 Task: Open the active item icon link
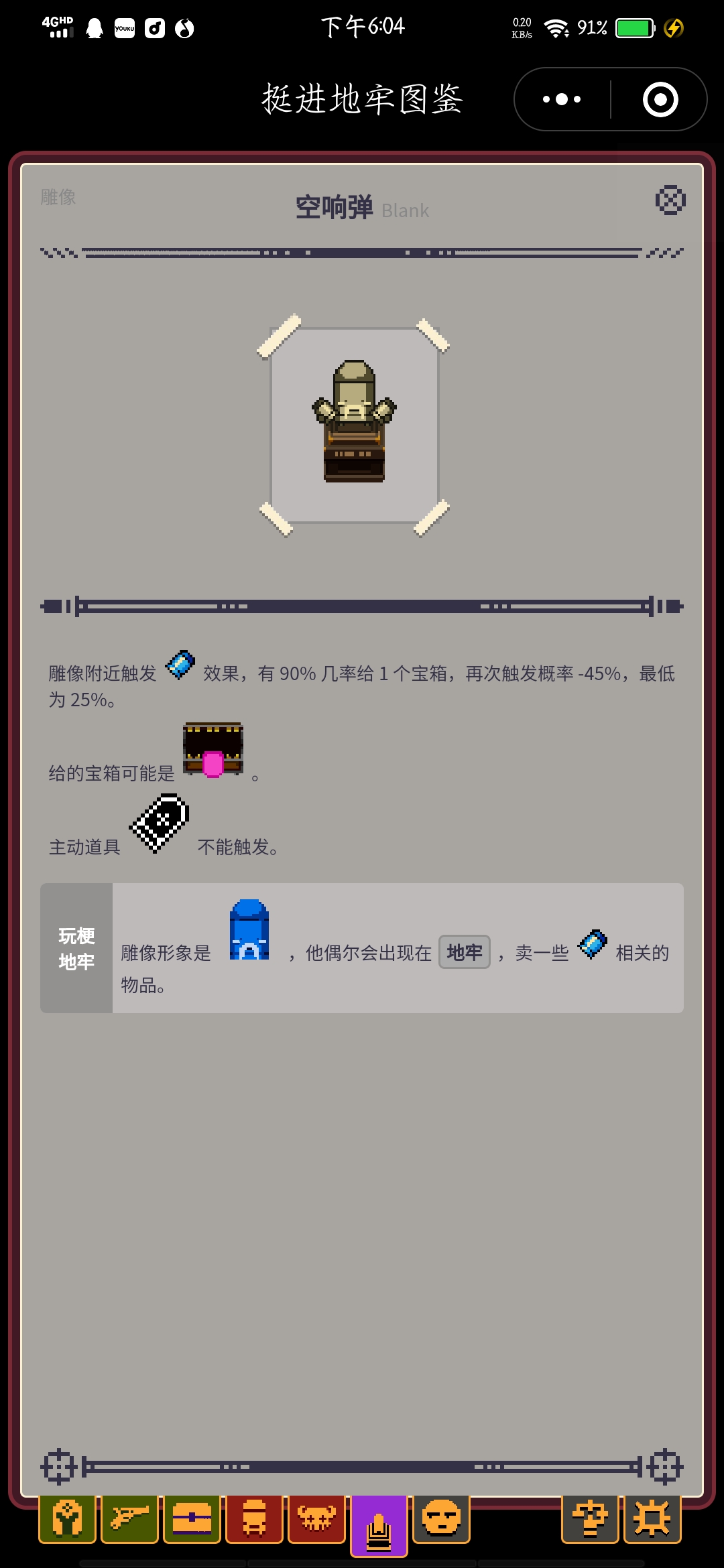click(160, 824)
